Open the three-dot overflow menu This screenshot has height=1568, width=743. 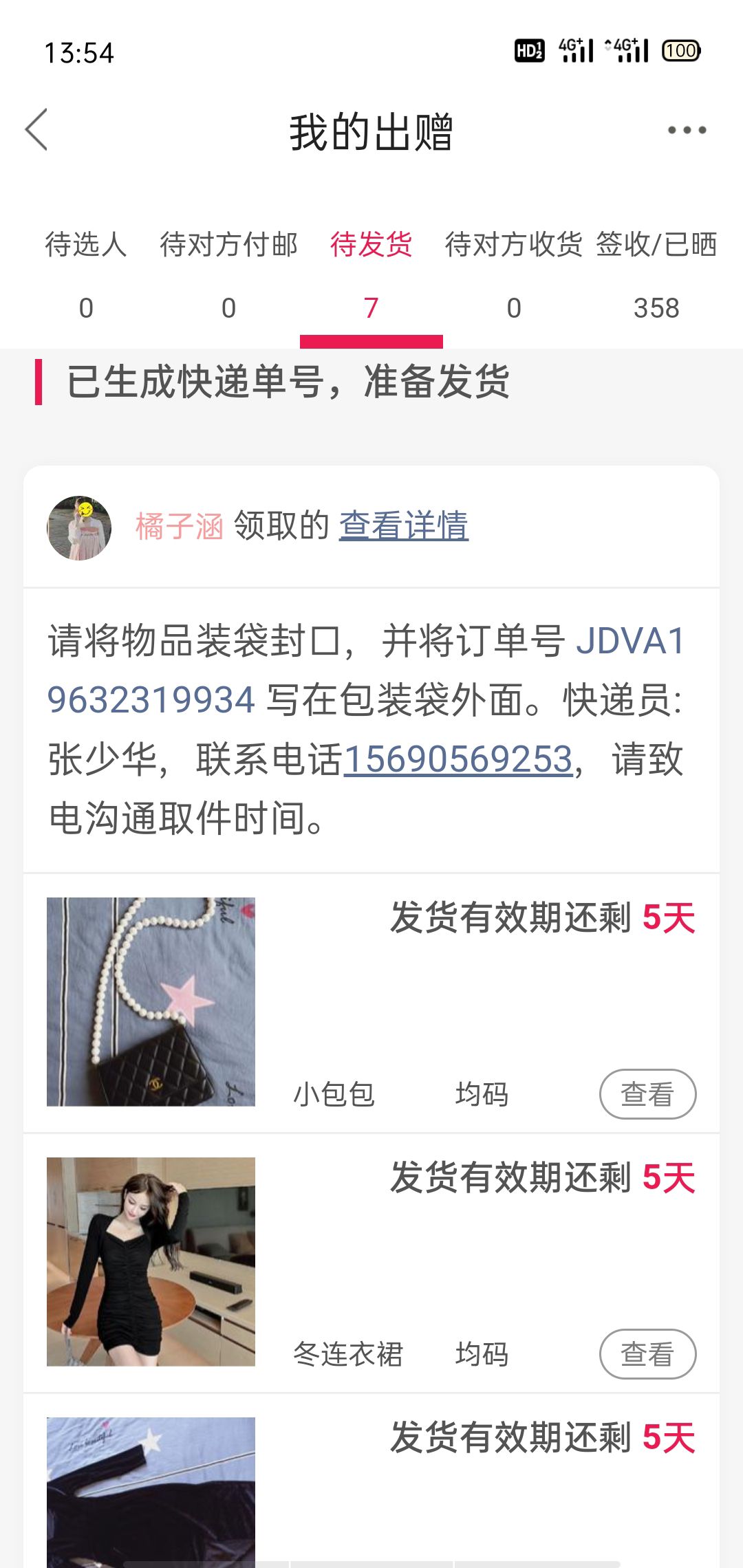687,130
